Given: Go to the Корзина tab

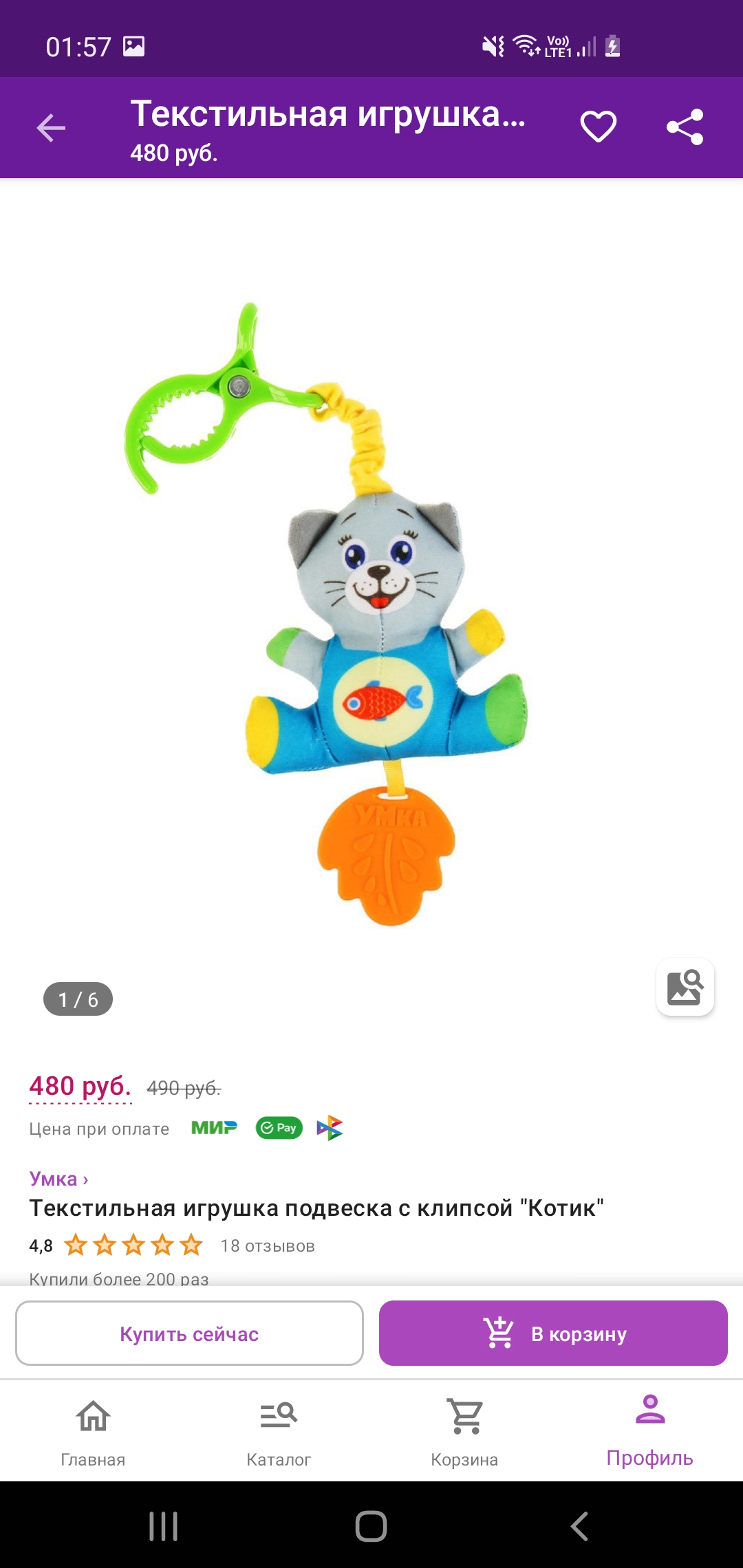Looking at the screenshot, I should click(464, 1429).
